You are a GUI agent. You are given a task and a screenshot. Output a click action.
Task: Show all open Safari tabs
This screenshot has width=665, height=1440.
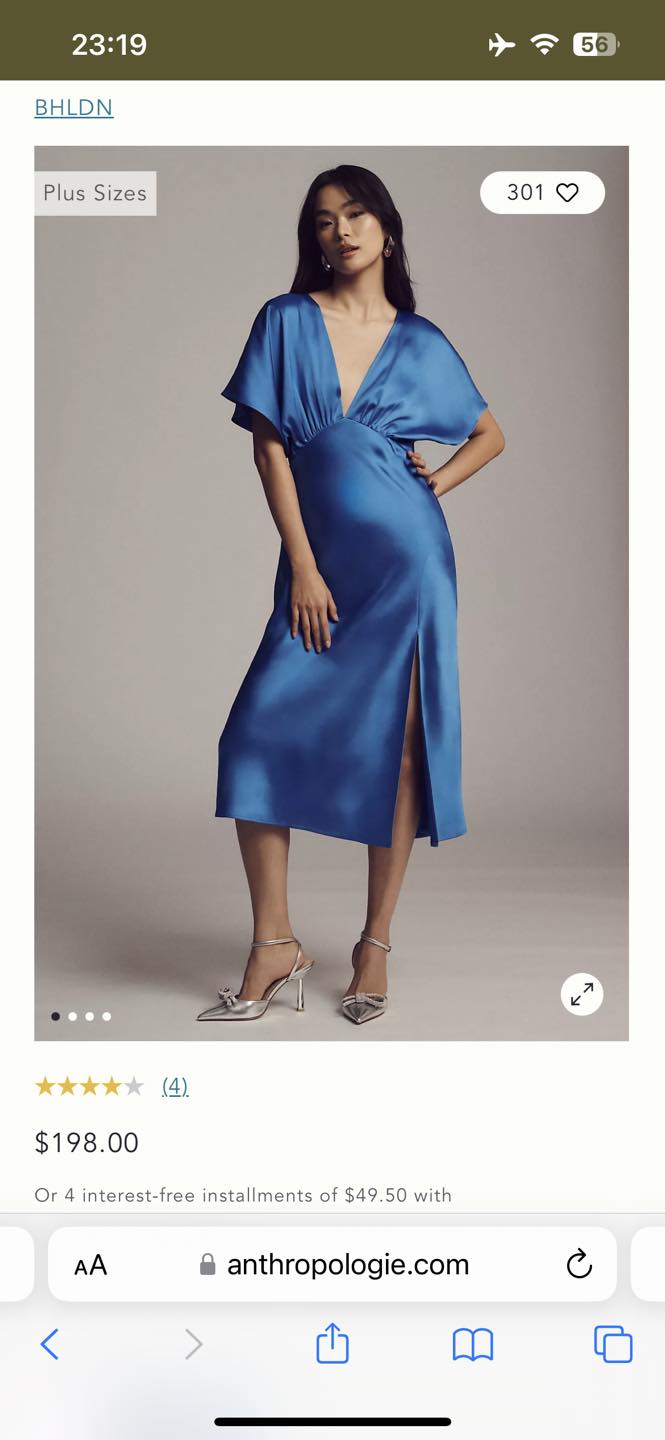[x=613, y=1344]
